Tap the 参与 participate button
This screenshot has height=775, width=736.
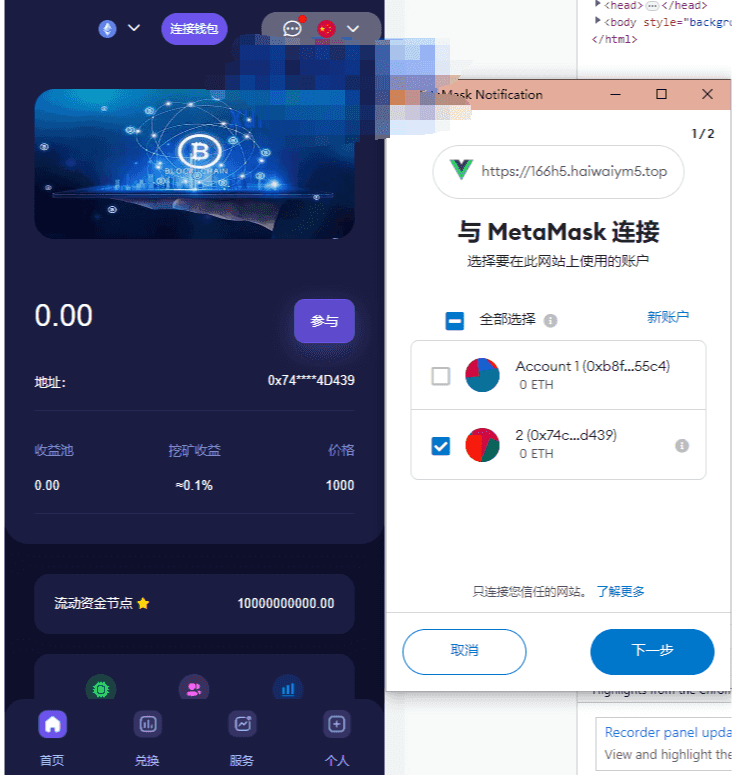[x=324, y=321]
